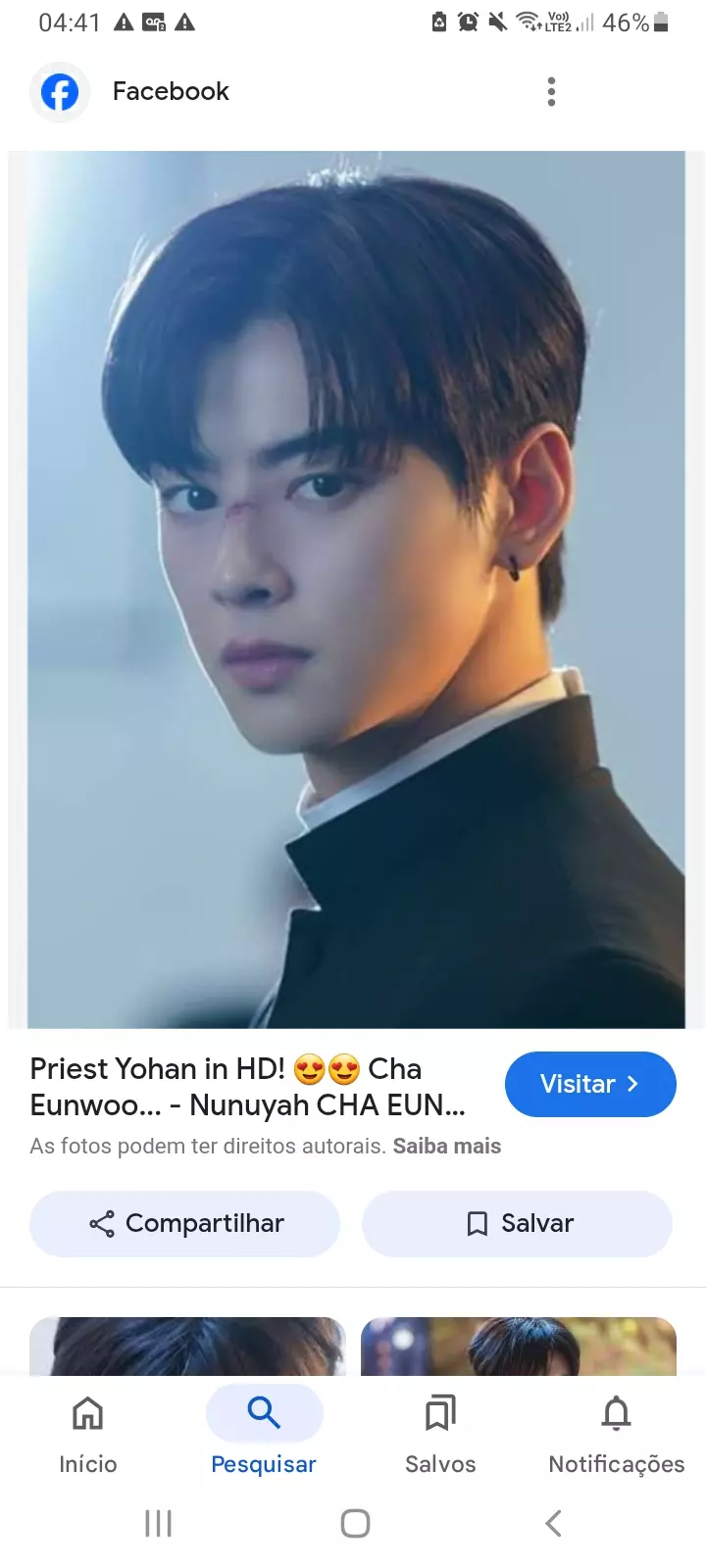The width and height of the screenshot is (706, 1568).
Task: Open the Notificações tab
Action: tap(617, 1434)
